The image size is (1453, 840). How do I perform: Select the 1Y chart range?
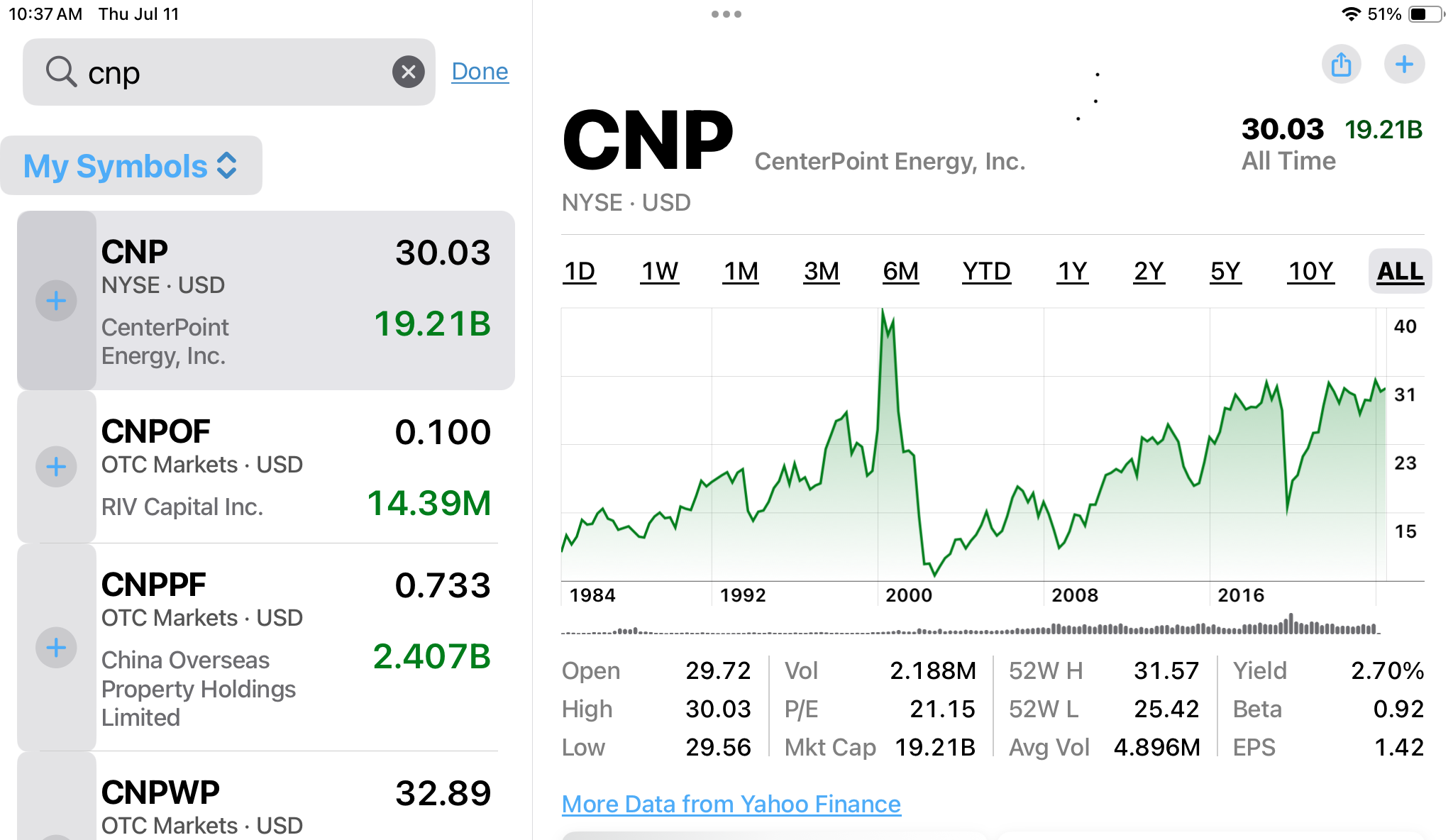[1072, 271]
